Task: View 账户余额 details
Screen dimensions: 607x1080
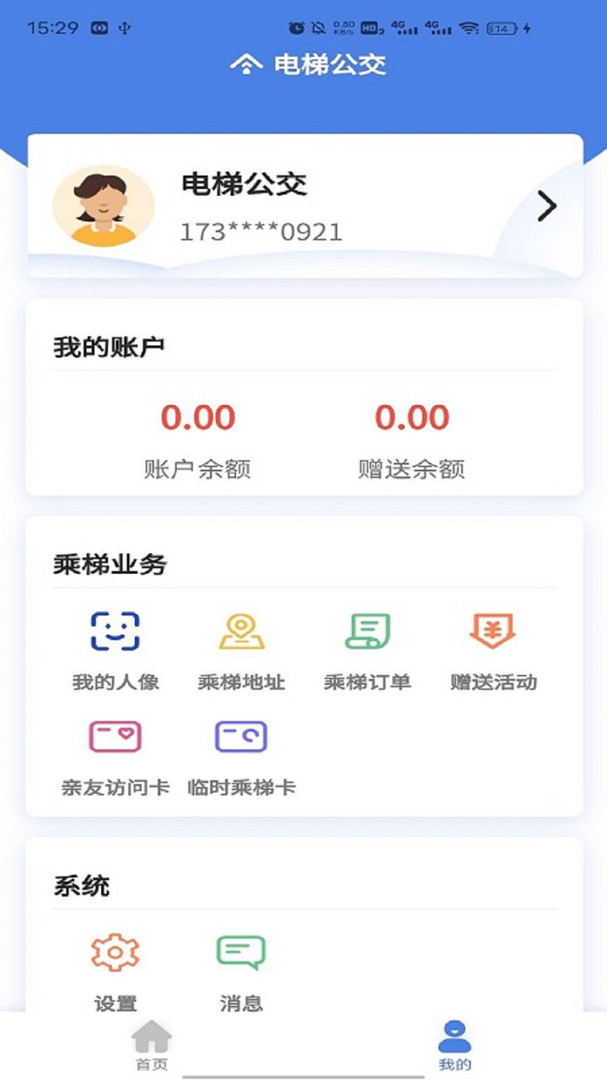Action: click(198, 441)
